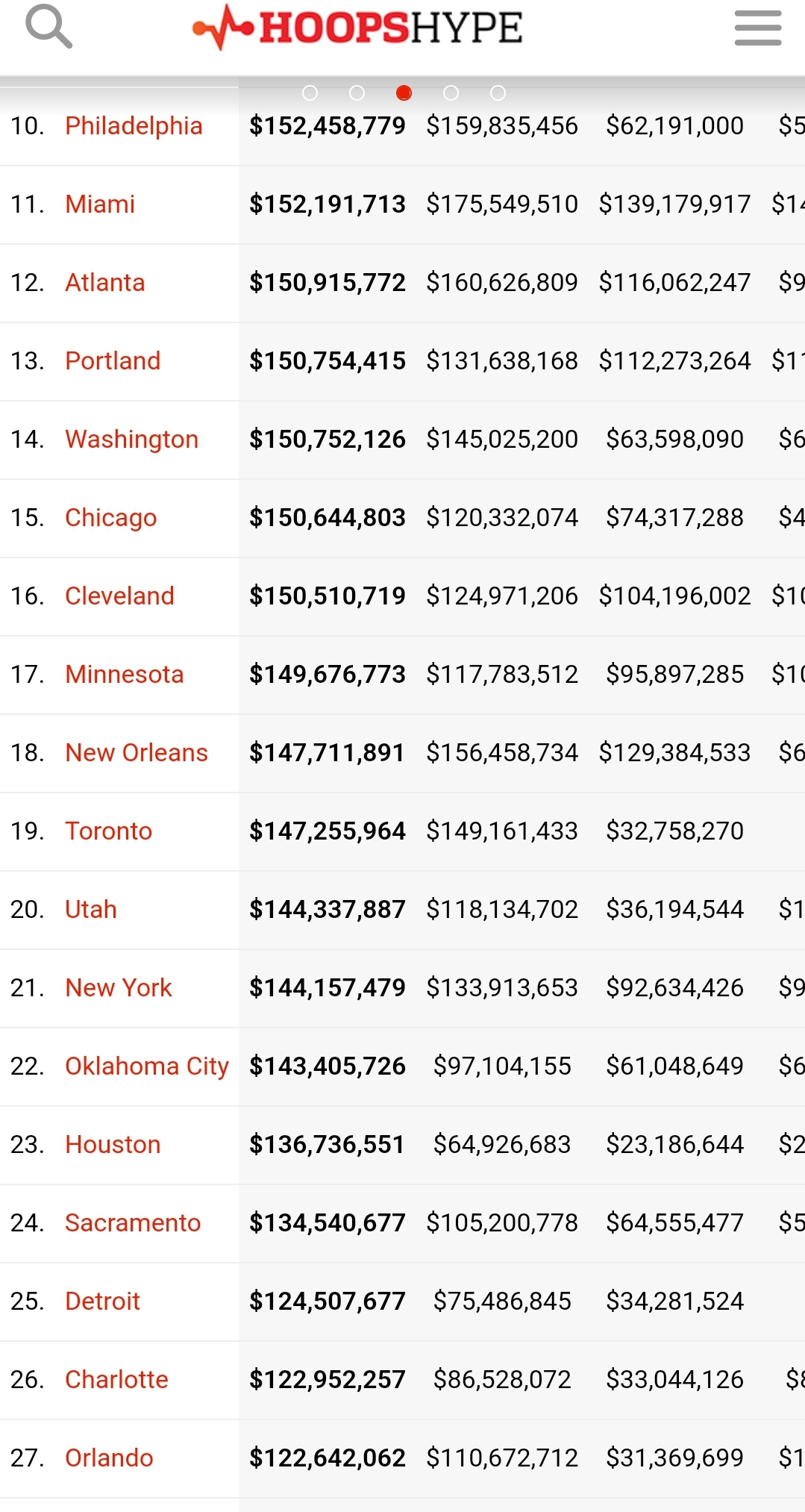View New Orleans team salaries
The width and height of the screenshot is (805, 1512).
137,752
